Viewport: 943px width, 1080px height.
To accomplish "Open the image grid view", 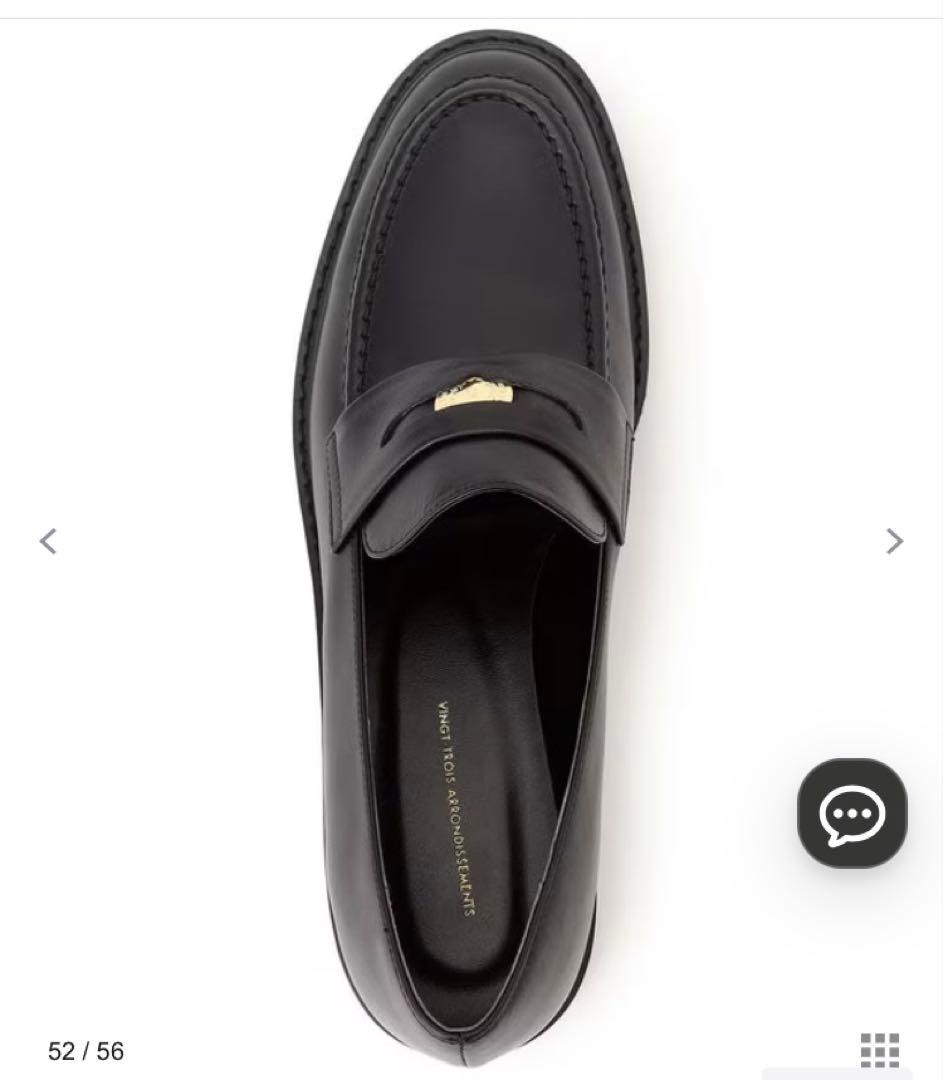I will point(880,1050).
